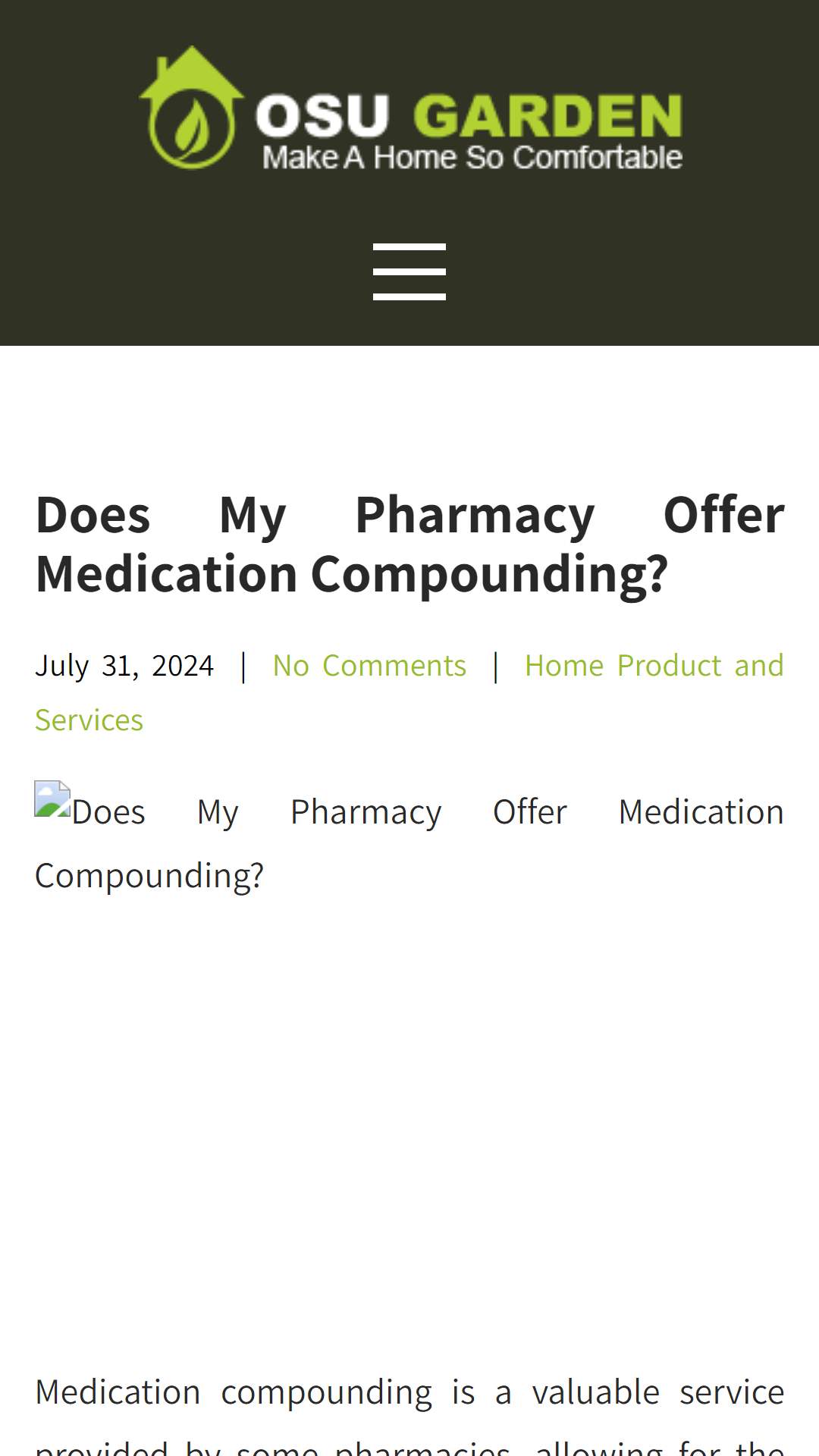This screenshot has height=1456, width=819.
Task: Open the hamburger navigation menu
Action: pyautogui.click(x=409, y=271)
